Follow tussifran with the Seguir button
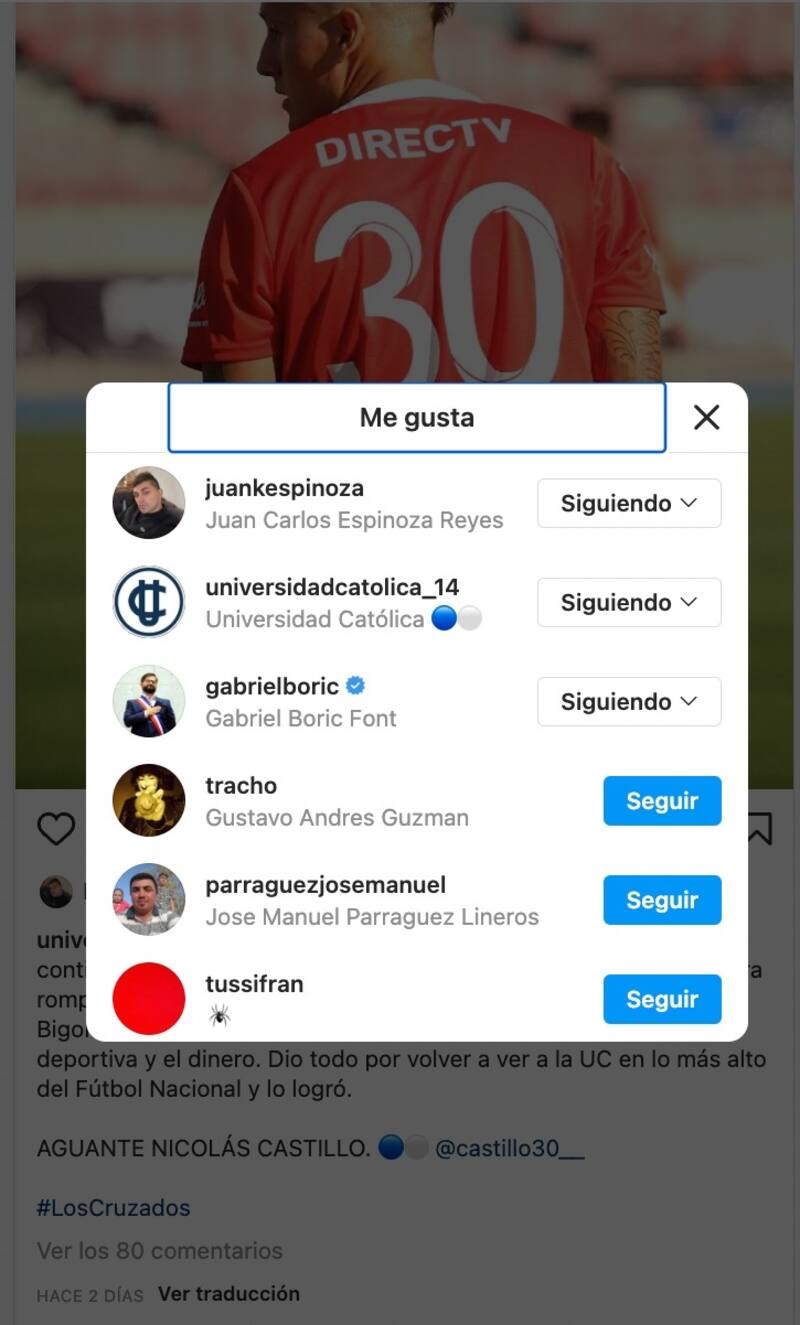This screenshot has width=800, height=1325. (x=661, y=998)
